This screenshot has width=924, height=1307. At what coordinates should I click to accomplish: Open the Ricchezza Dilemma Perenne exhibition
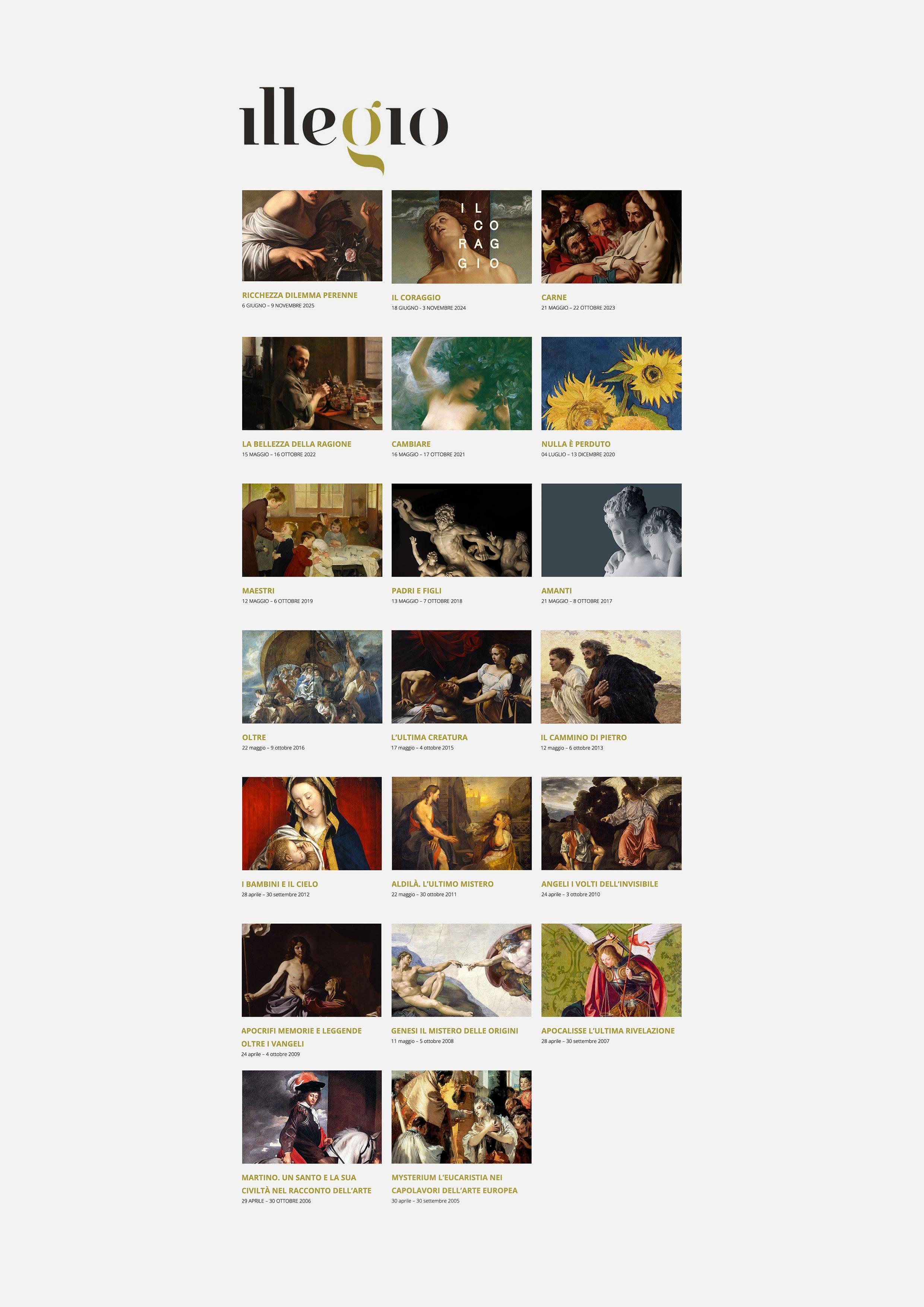[312, 235]
